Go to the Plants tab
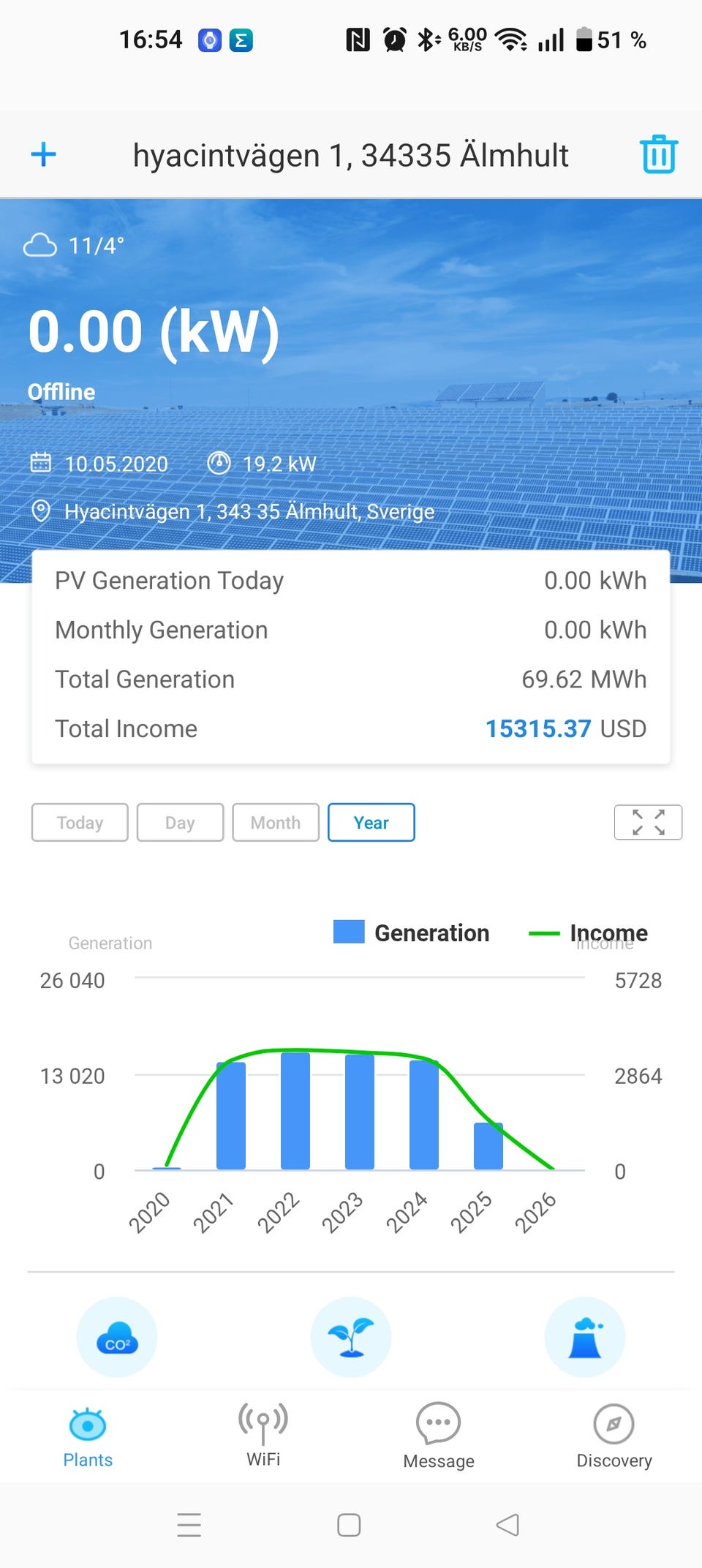702x1568 pixels. tap(88, 1438)
